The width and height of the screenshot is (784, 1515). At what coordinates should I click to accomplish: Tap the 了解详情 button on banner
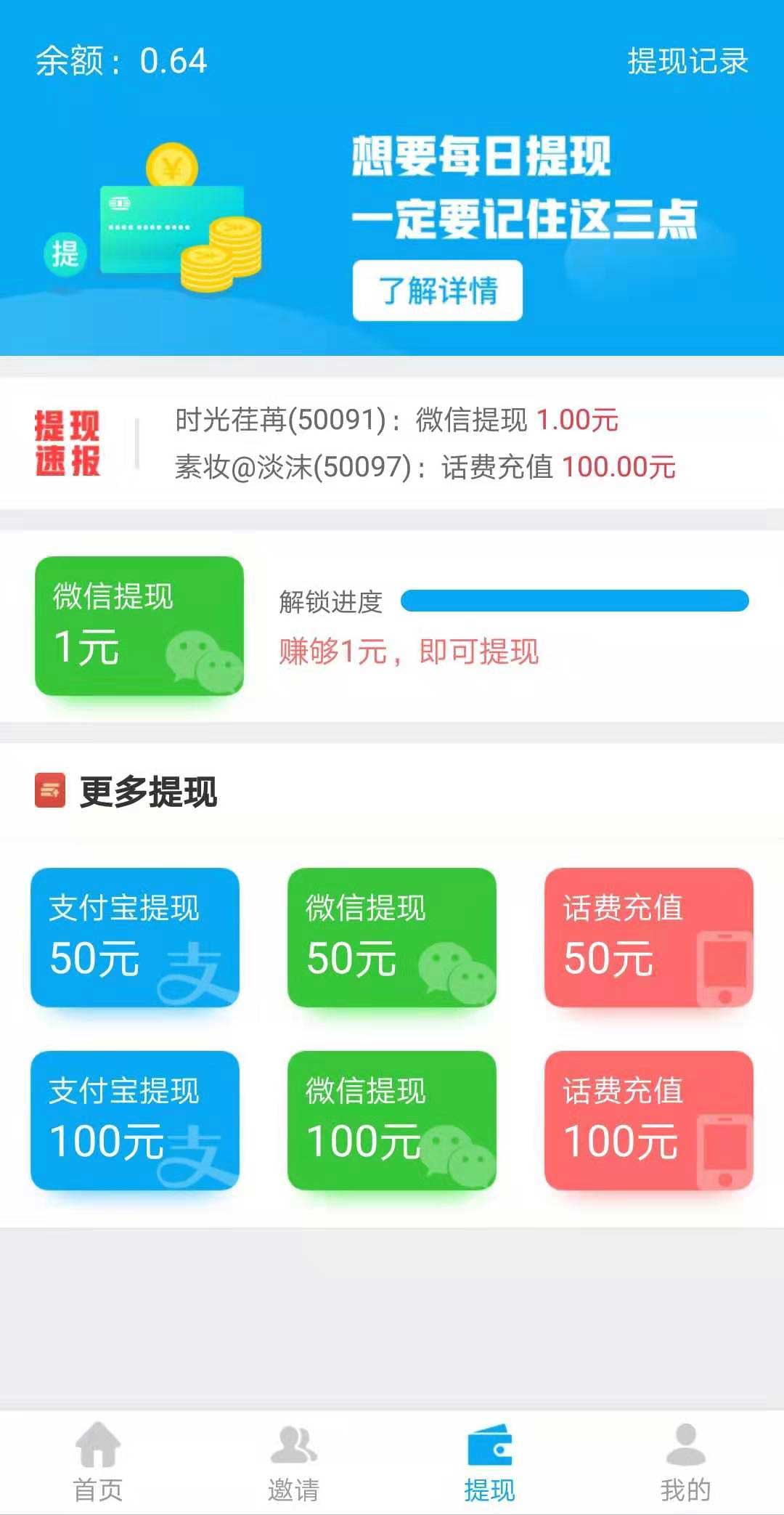point(438,291)
